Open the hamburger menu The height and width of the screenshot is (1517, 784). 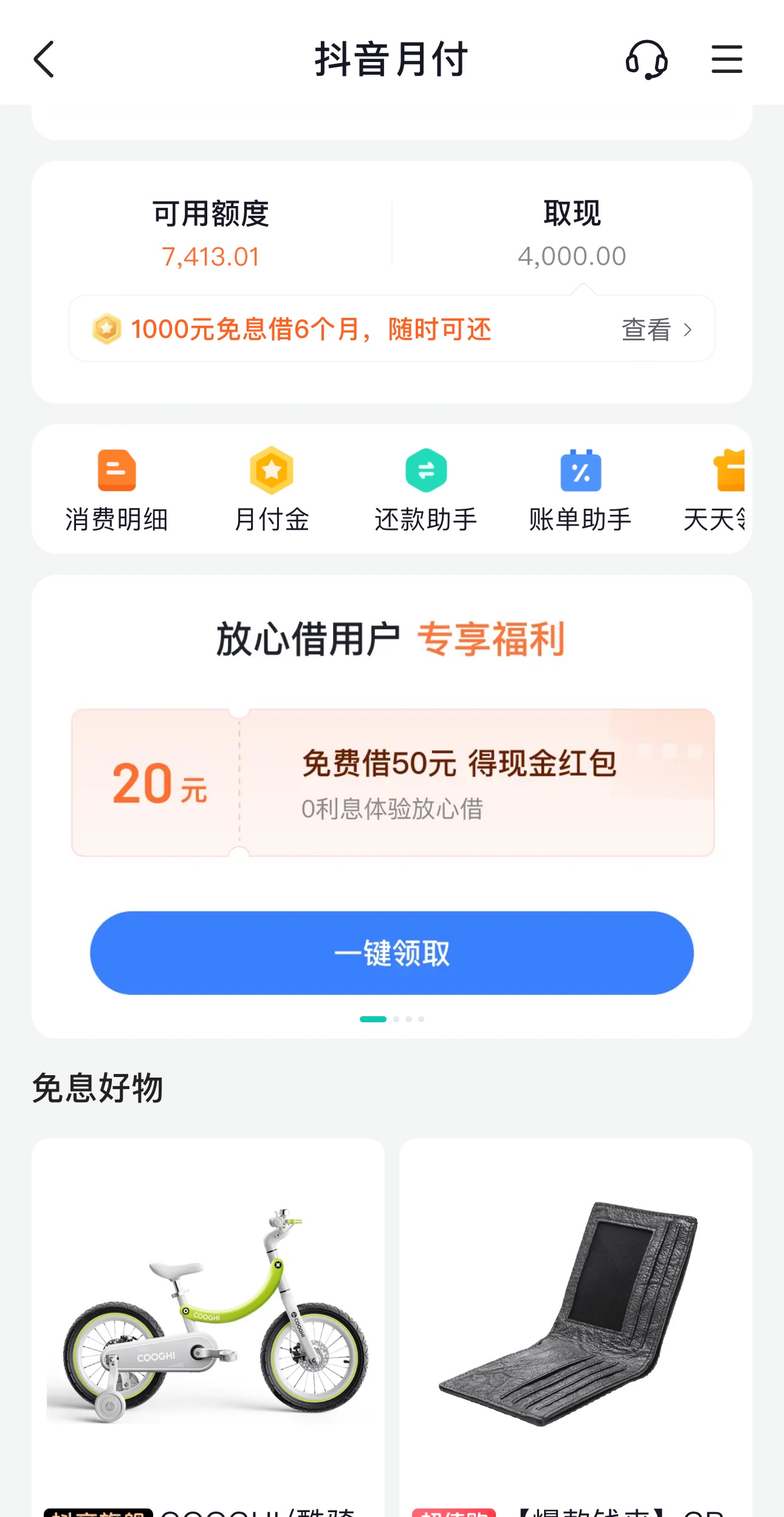(727, 60)
